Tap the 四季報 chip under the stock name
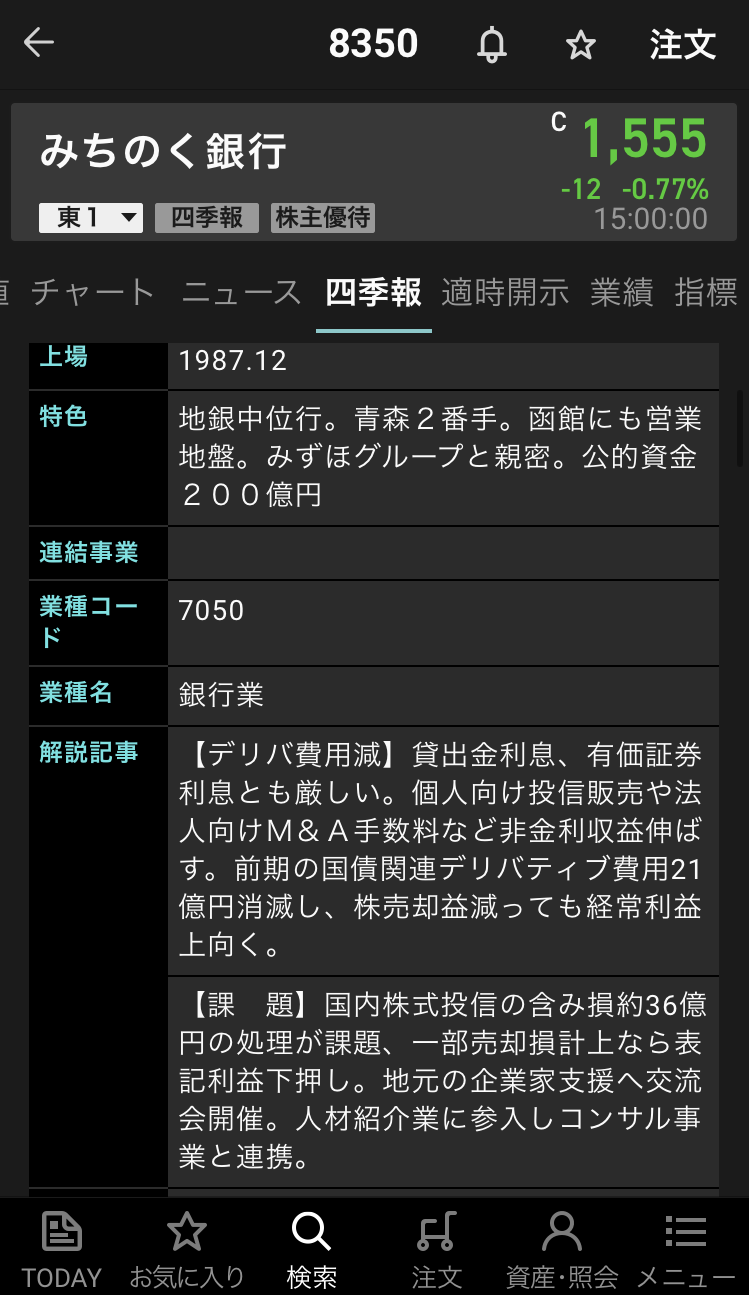 [x=207, y=218]
